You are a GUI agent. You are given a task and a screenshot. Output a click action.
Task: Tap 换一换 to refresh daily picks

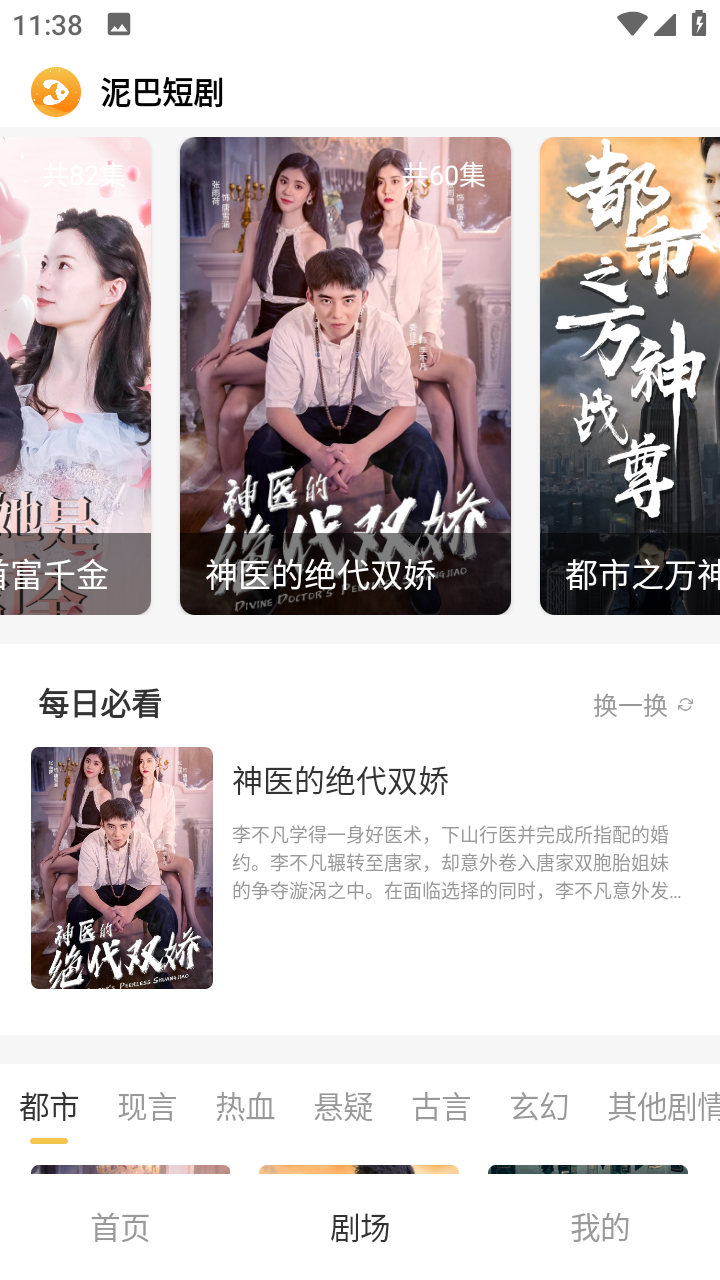click(643, 705)
